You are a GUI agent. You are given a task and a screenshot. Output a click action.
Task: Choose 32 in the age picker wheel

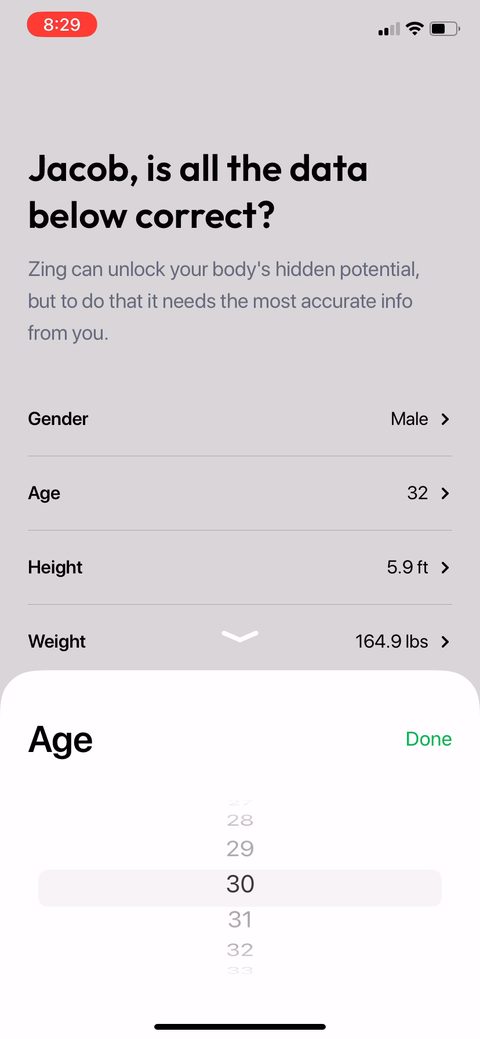pos(240,950)
